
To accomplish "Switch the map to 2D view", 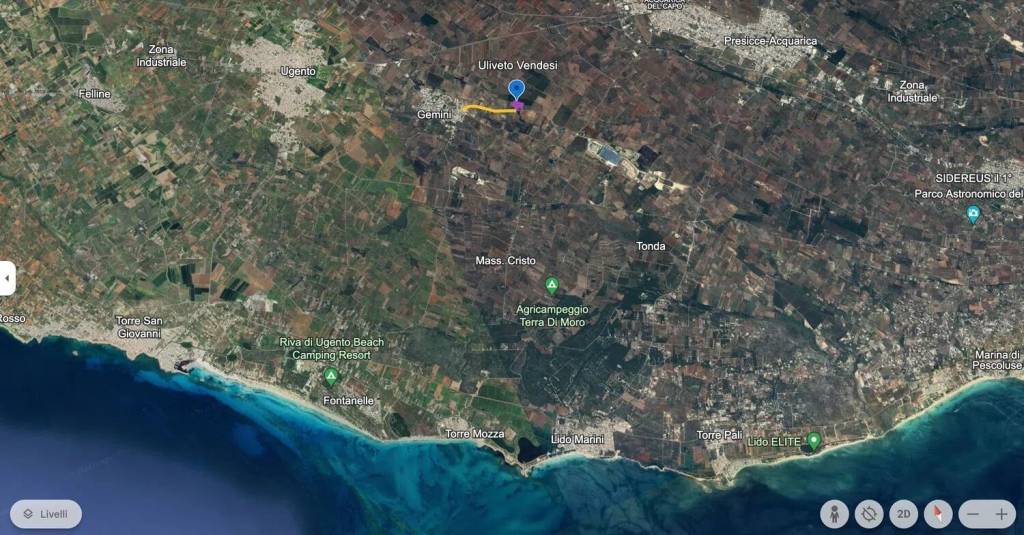I will point(904,514).
